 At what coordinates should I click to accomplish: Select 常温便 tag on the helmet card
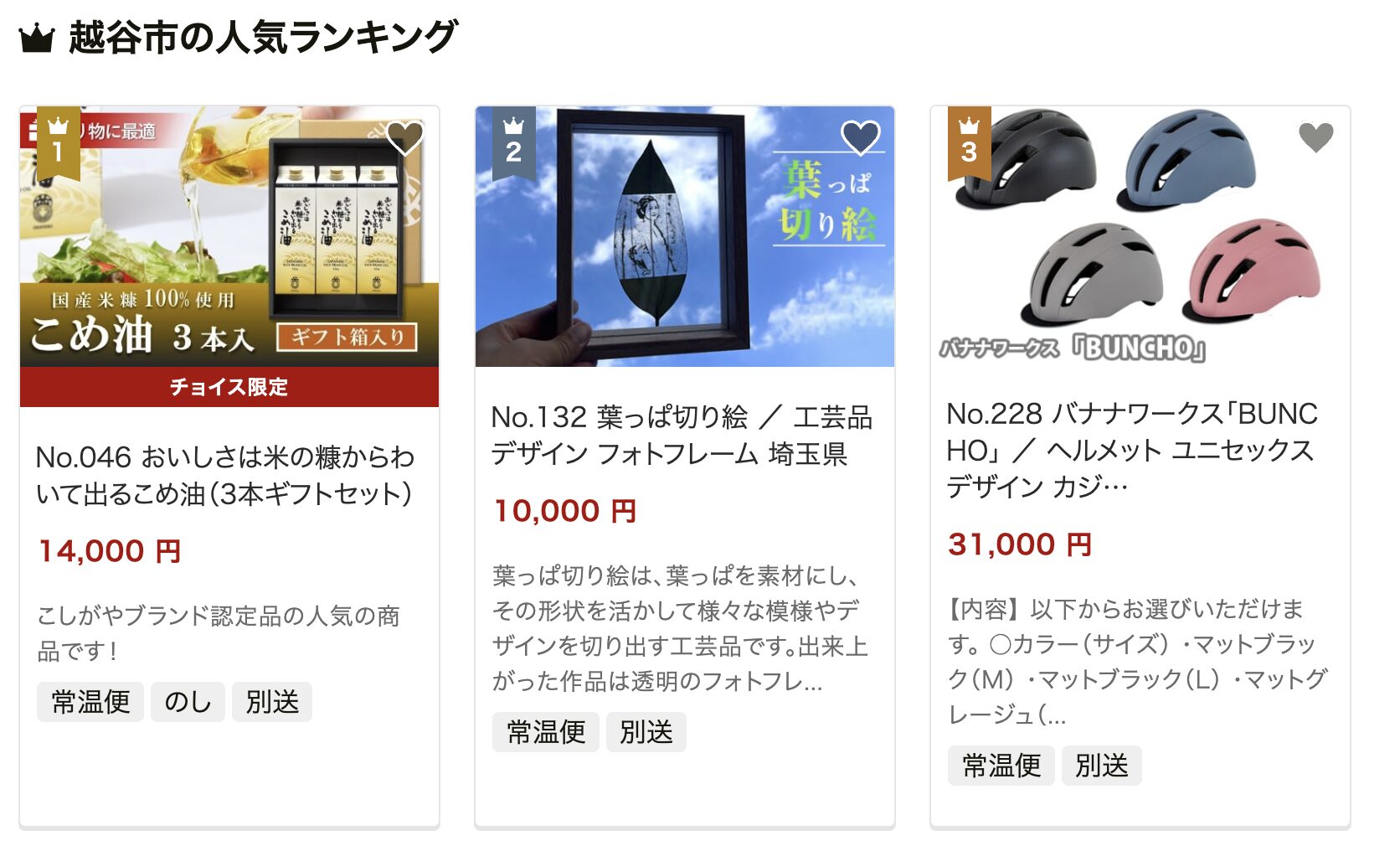pyautogui.click(x=1001, y=766)
